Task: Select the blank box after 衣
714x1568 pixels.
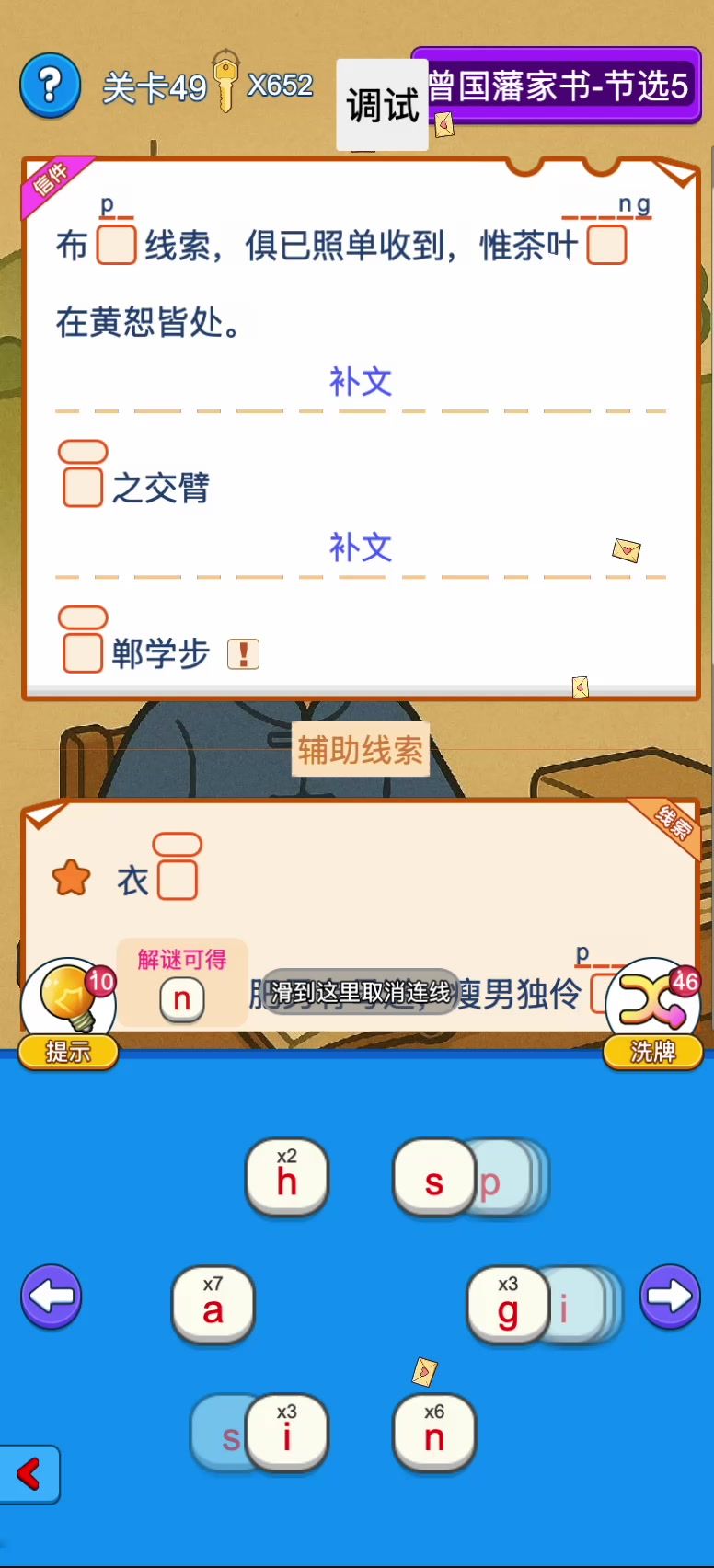Action: coord(178,879)
